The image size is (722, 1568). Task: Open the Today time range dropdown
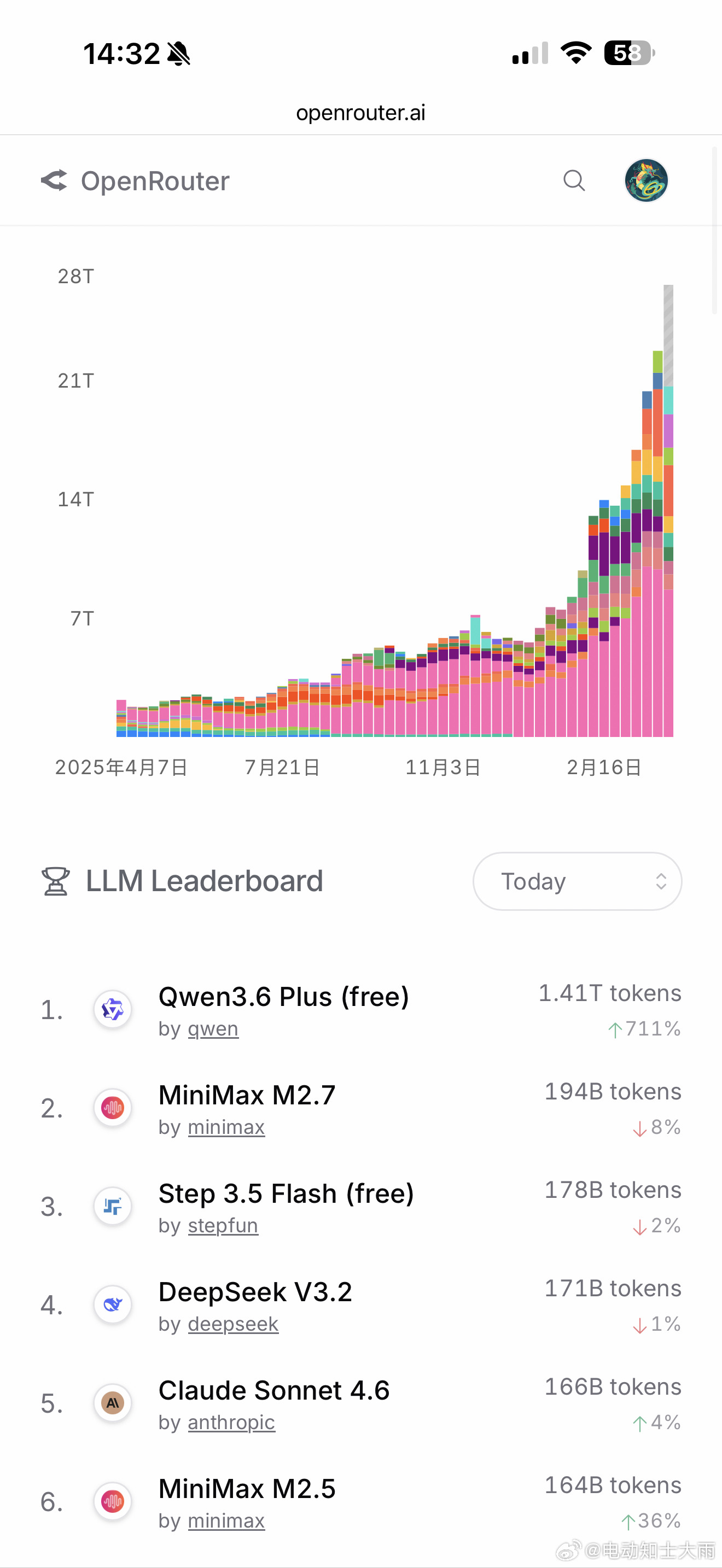click(577, 881)
